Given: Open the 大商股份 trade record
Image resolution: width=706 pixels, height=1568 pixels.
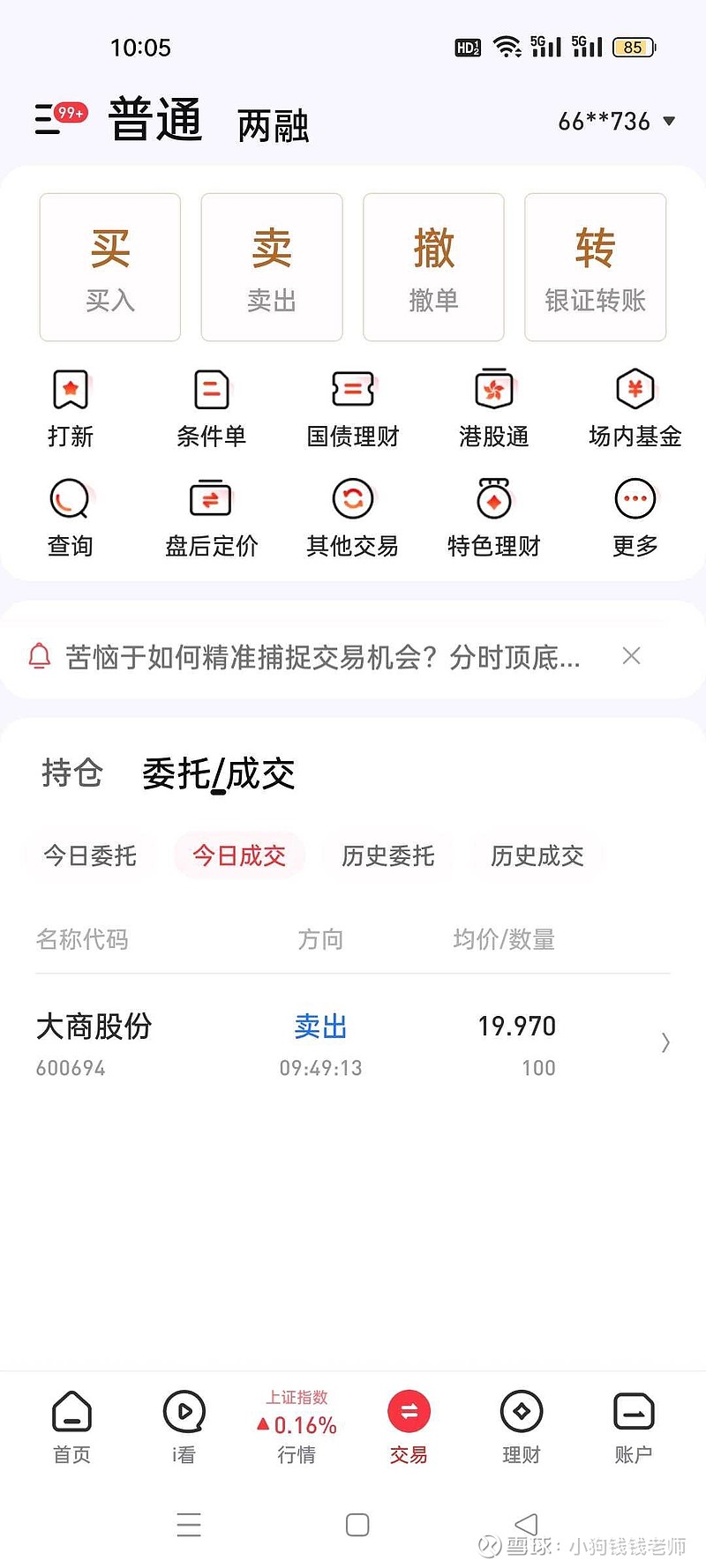Looking at the screenshot, I should 353,1043.
